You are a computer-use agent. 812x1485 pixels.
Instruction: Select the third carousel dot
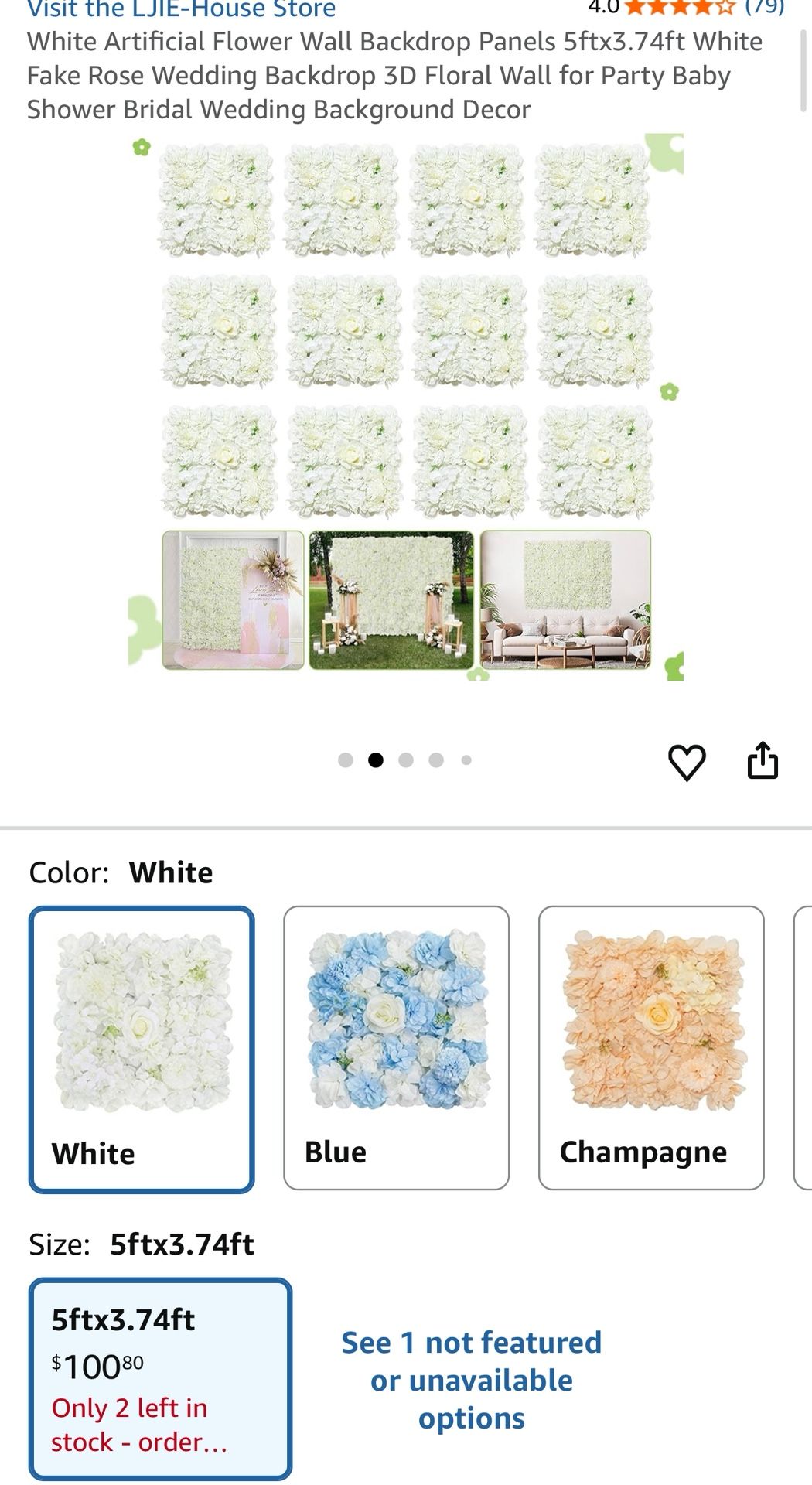click(405, 761)
